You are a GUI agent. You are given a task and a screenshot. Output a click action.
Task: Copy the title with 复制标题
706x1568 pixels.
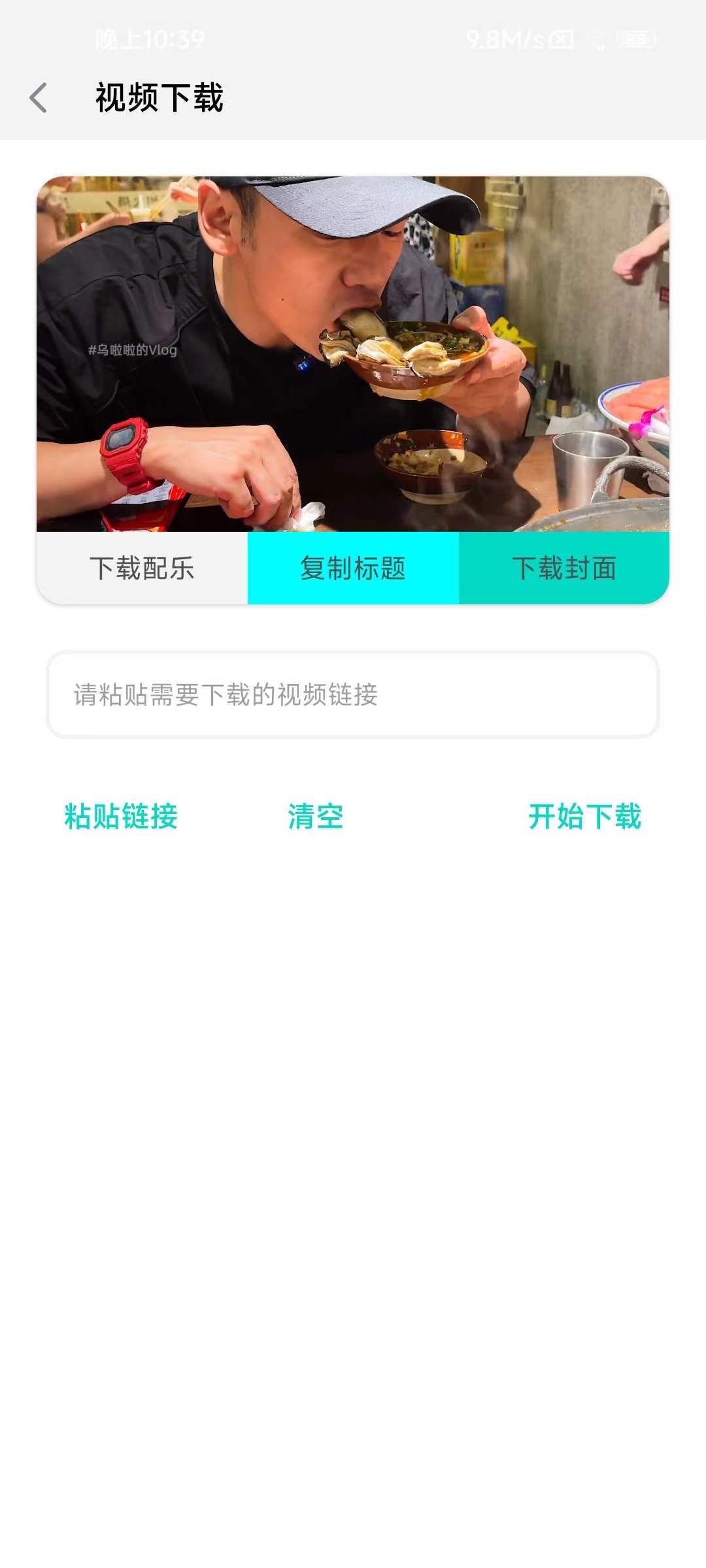pyautogui.click(x=353, y=568)
